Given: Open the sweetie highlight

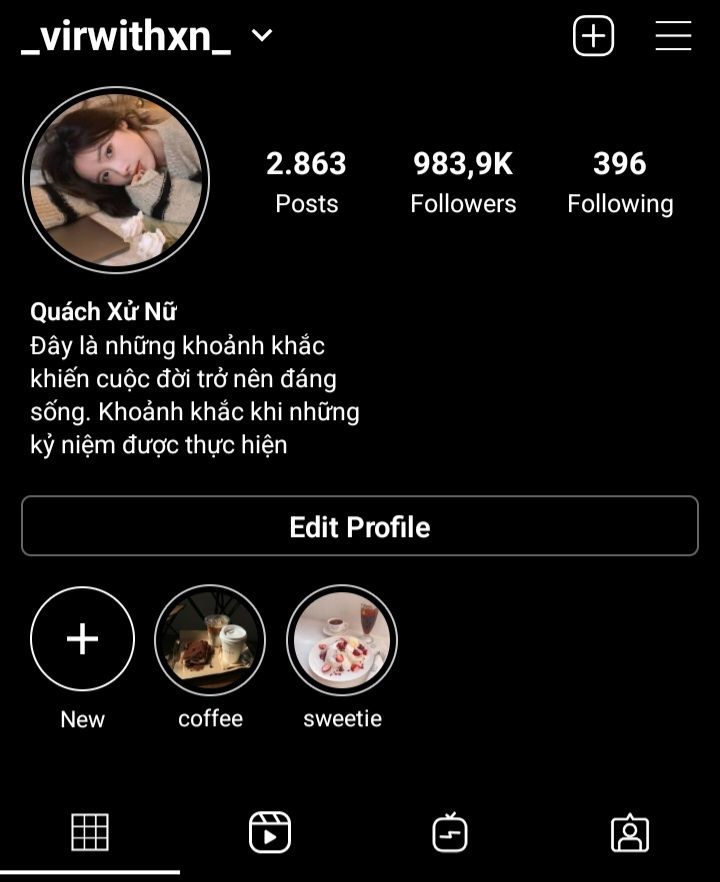Looking at the screenshot, I should (342, 640).
